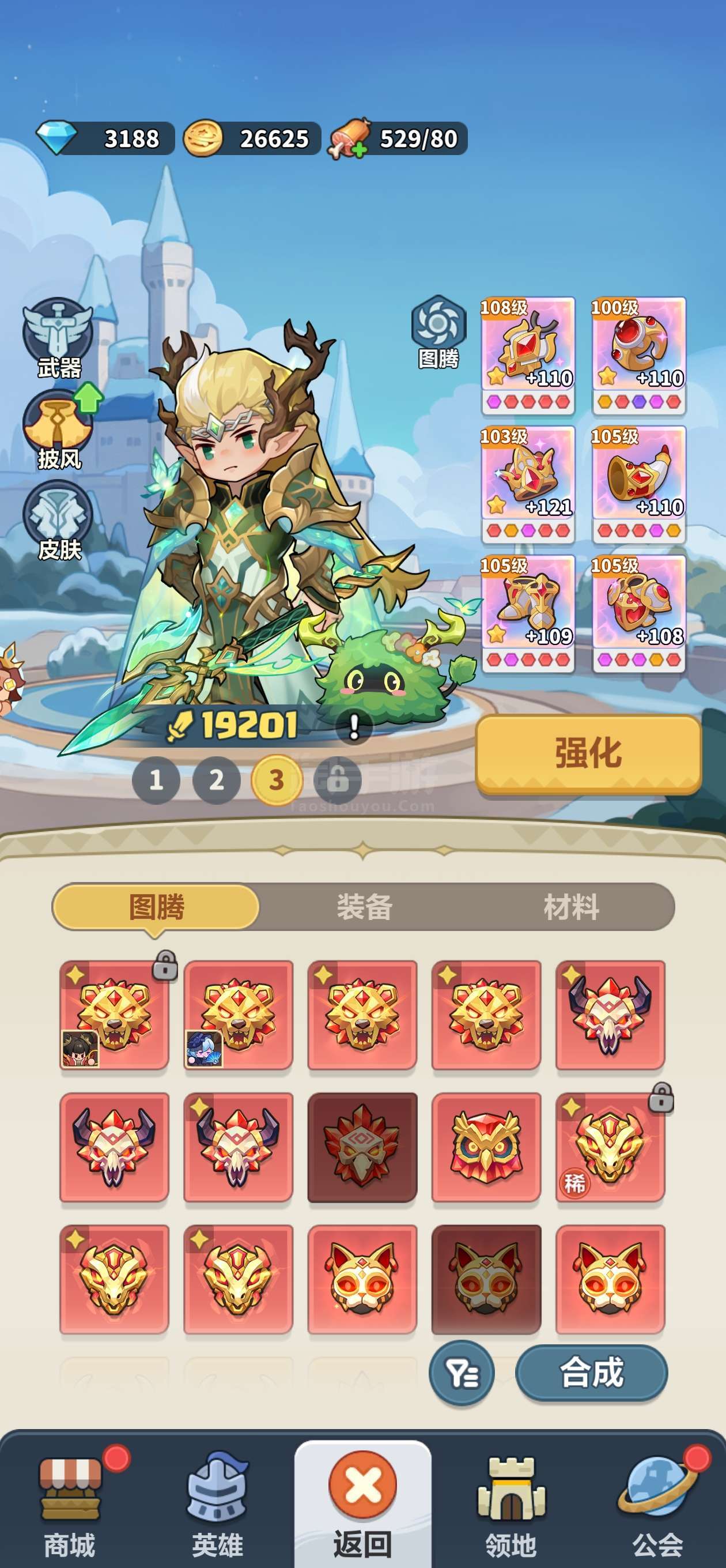Switch to loadout preset 1
Image resolution: width=726 pixels, height=1568 pixels.
156,780
